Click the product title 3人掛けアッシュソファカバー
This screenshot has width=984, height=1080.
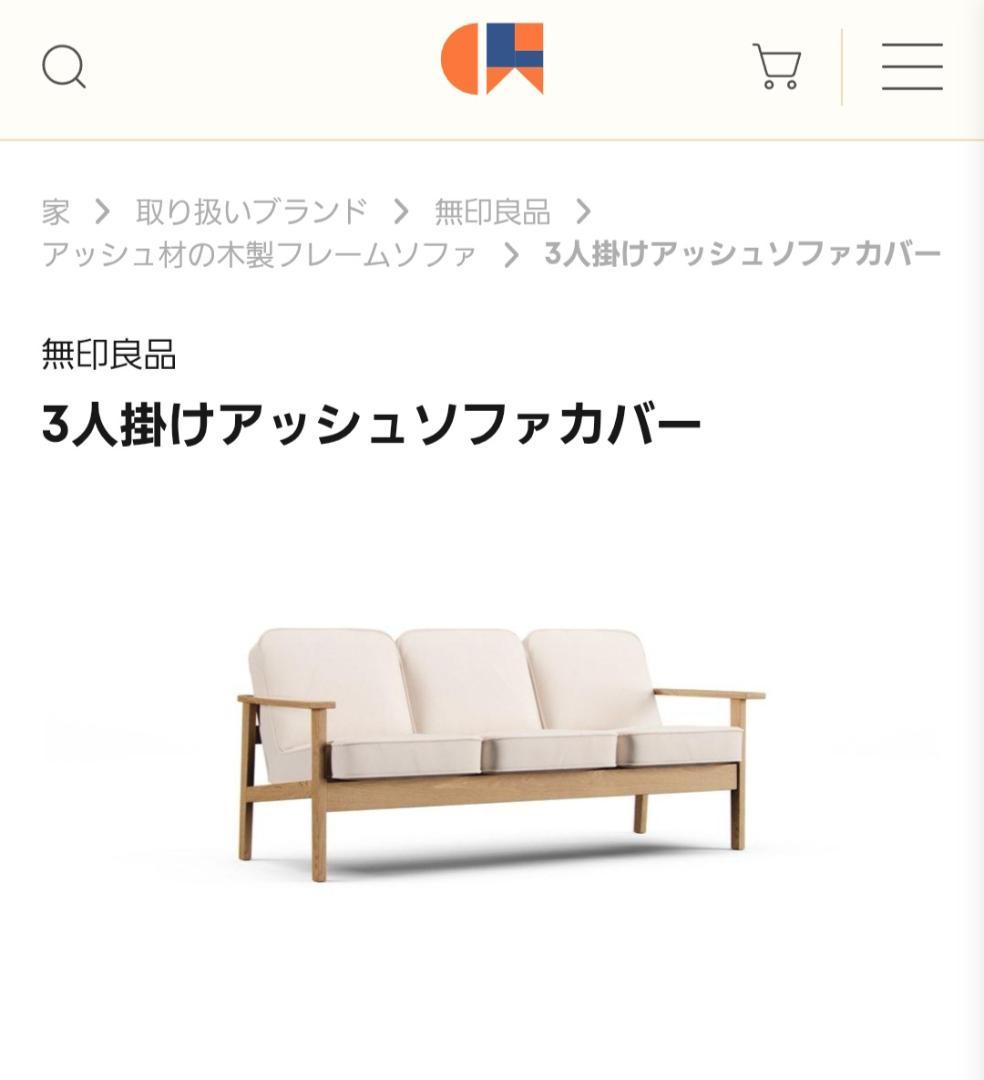click(x=370, y=423)
